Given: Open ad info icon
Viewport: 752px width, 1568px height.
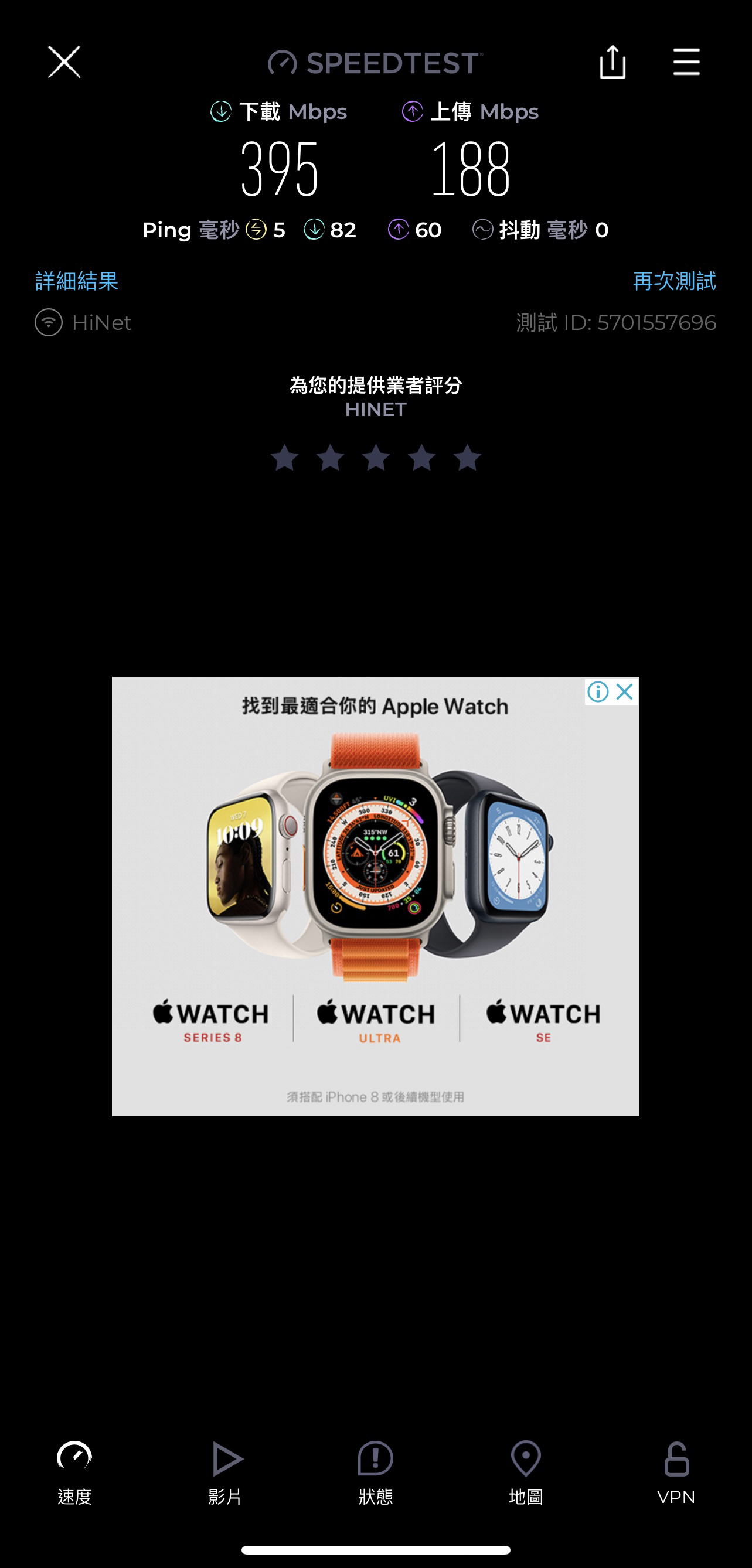Looking at the screenshot, I should pos(598,691).
